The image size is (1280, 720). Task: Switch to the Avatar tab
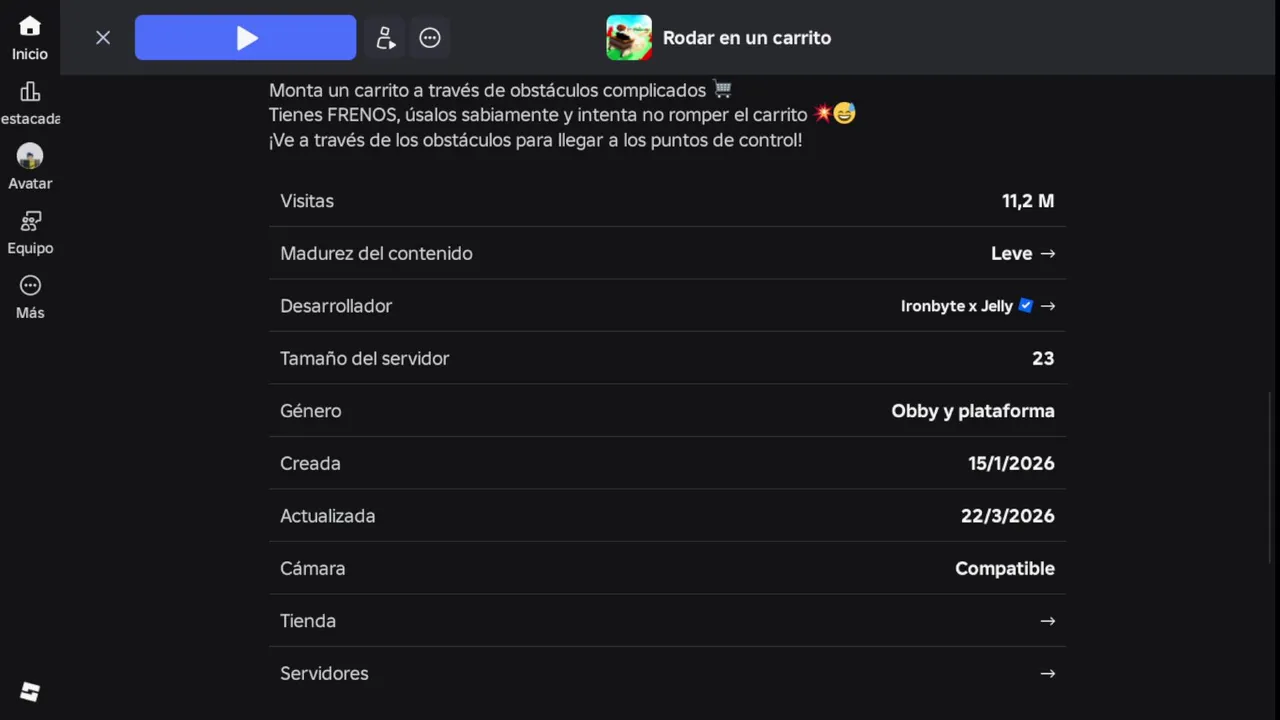[x=30, y=166]
